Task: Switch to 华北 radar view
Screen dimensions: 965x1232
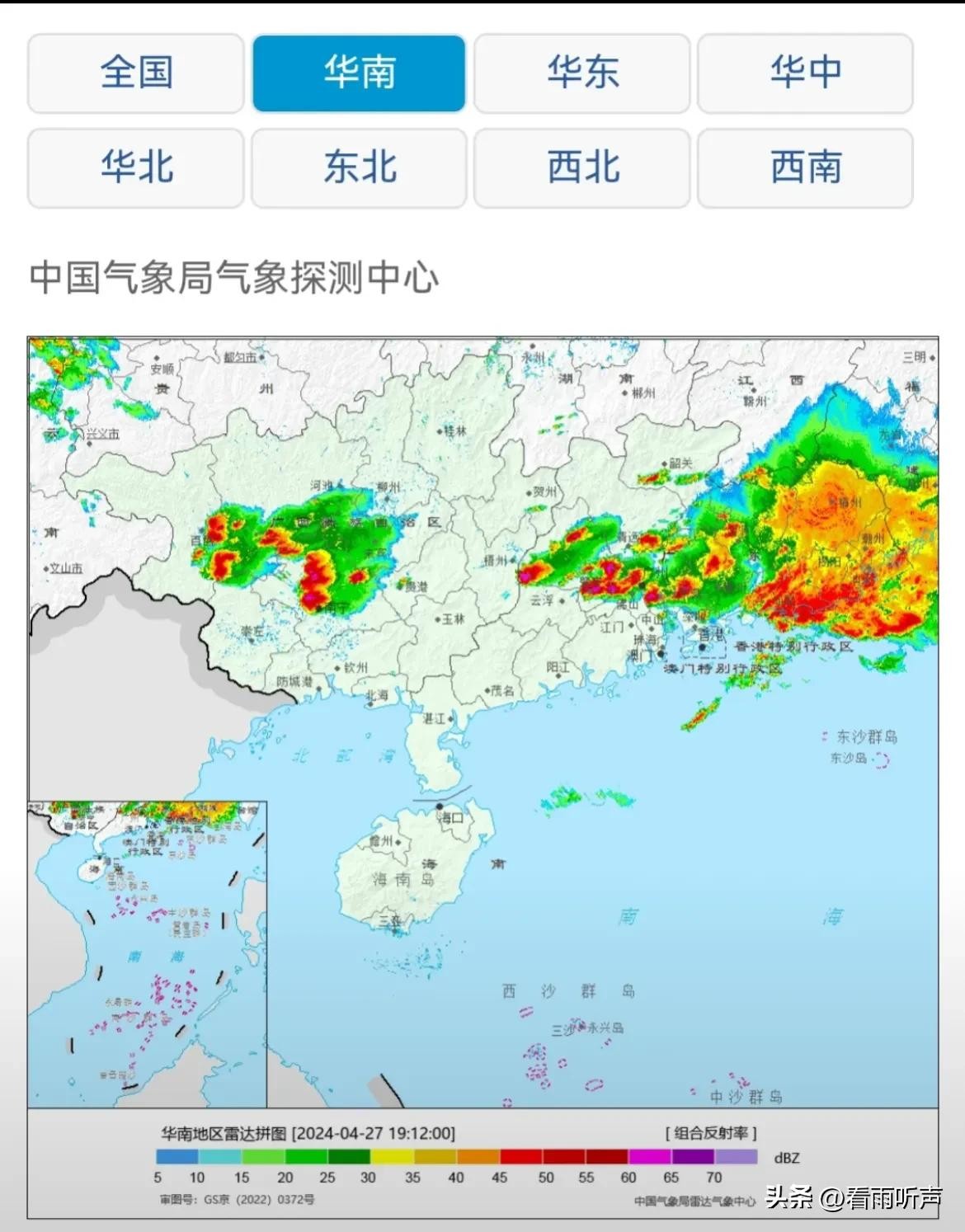Action: tap(136, 168)
